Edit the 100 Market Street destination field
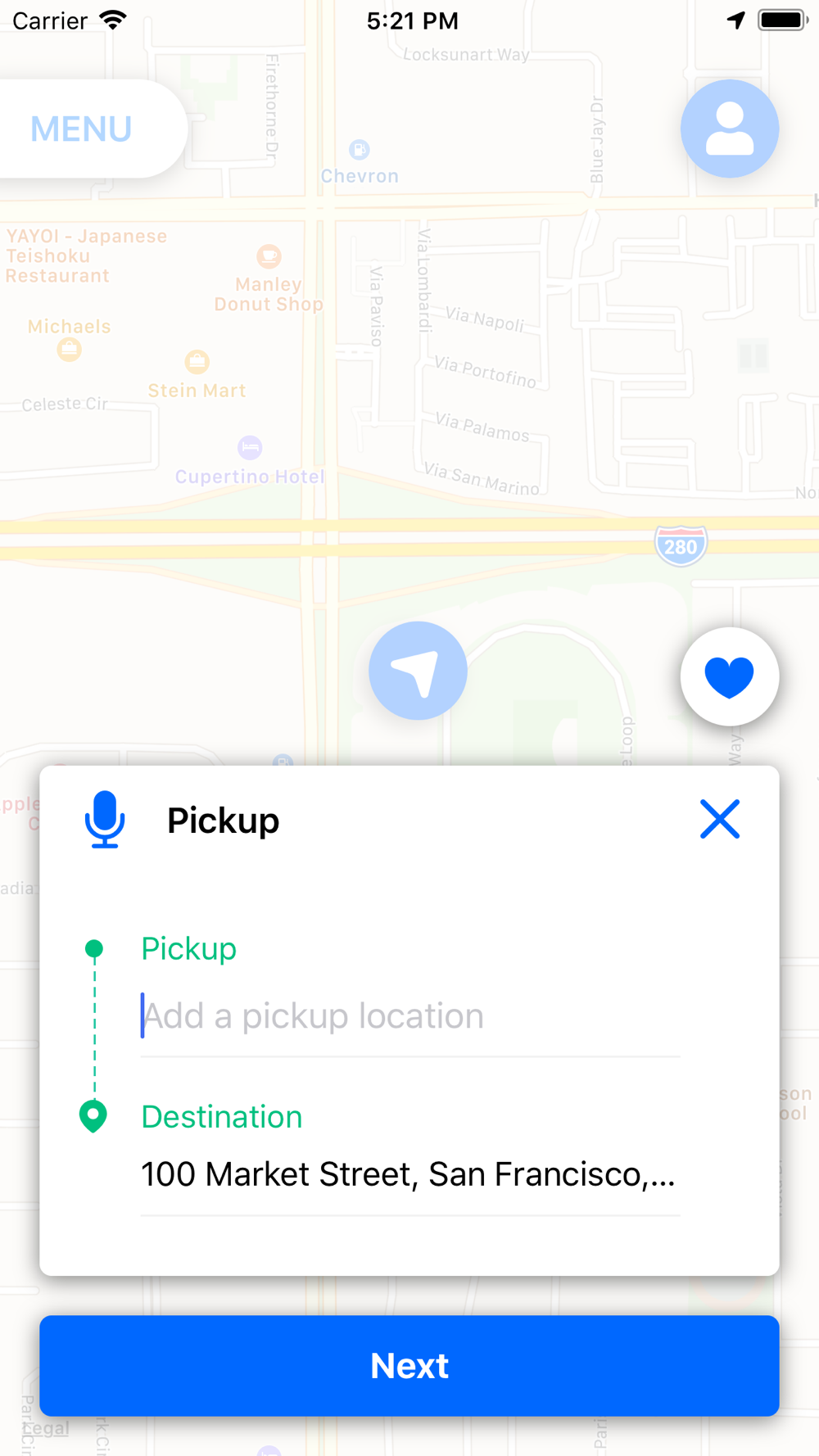The image size is (819, 1456). 409,1174
